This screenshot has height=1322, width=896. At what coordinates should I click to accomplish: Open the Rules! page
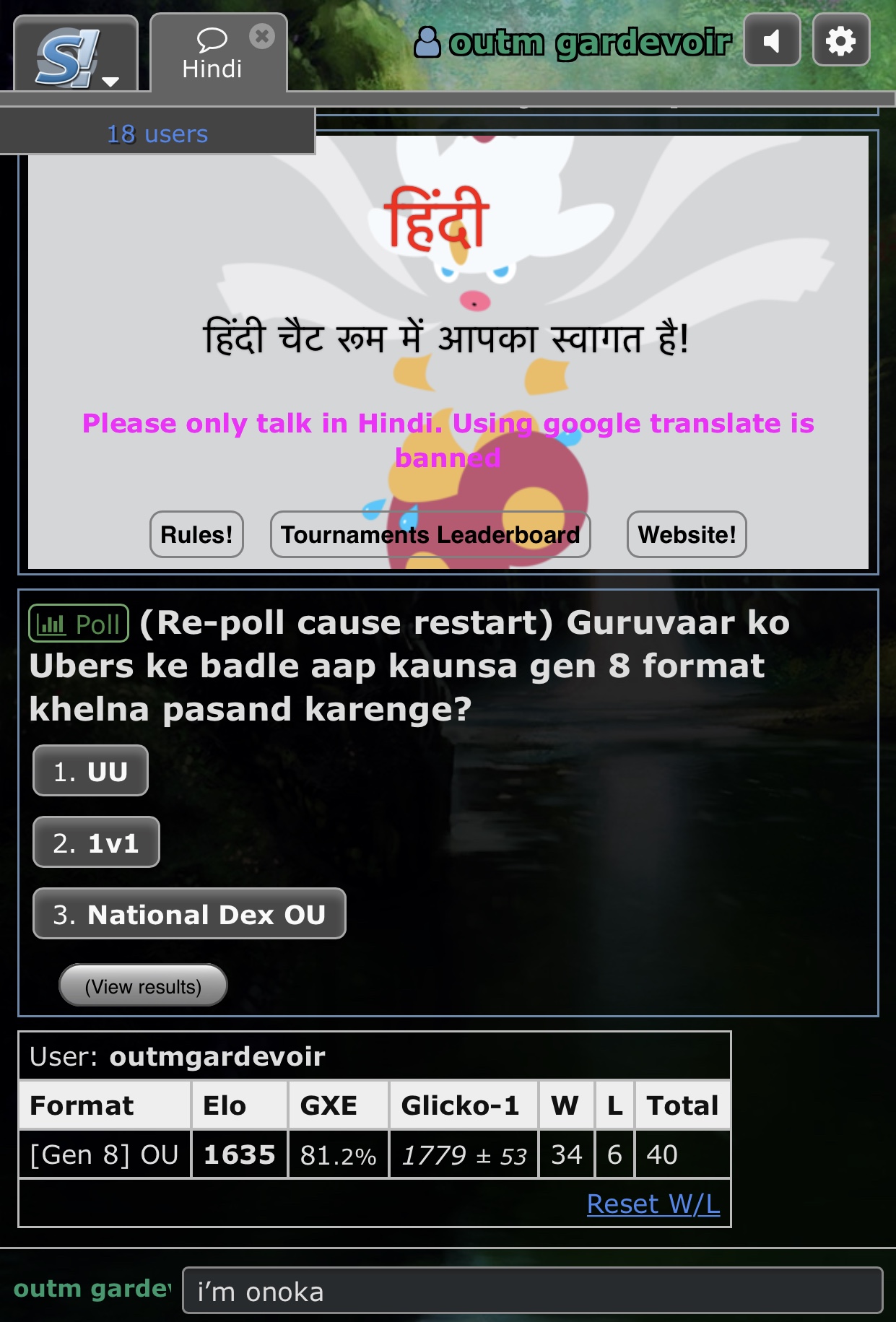[196, 534]
